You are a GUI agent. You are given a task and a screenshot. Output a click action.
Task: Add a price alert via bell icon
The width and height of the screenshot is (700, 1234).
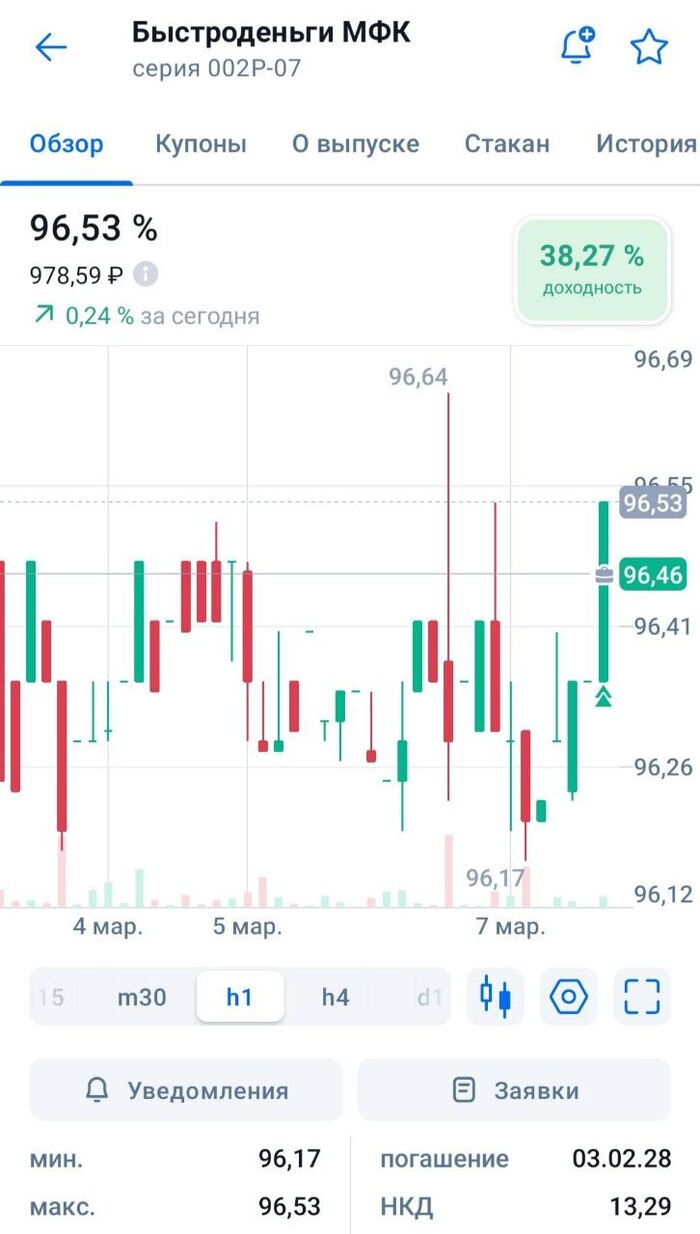577,47
